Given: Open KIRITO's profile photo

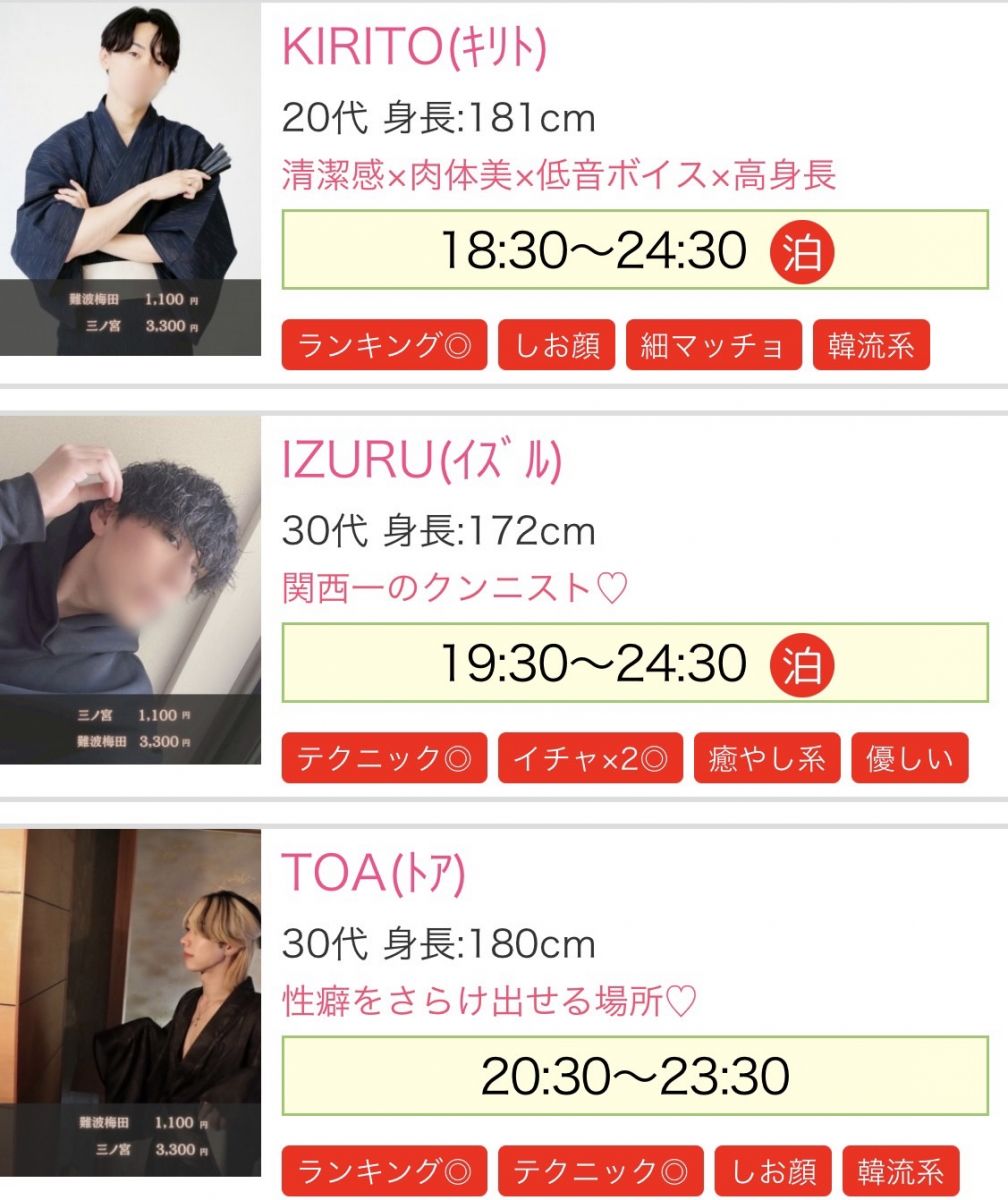Looking at the screenshot, I should (x=130, y=180).
